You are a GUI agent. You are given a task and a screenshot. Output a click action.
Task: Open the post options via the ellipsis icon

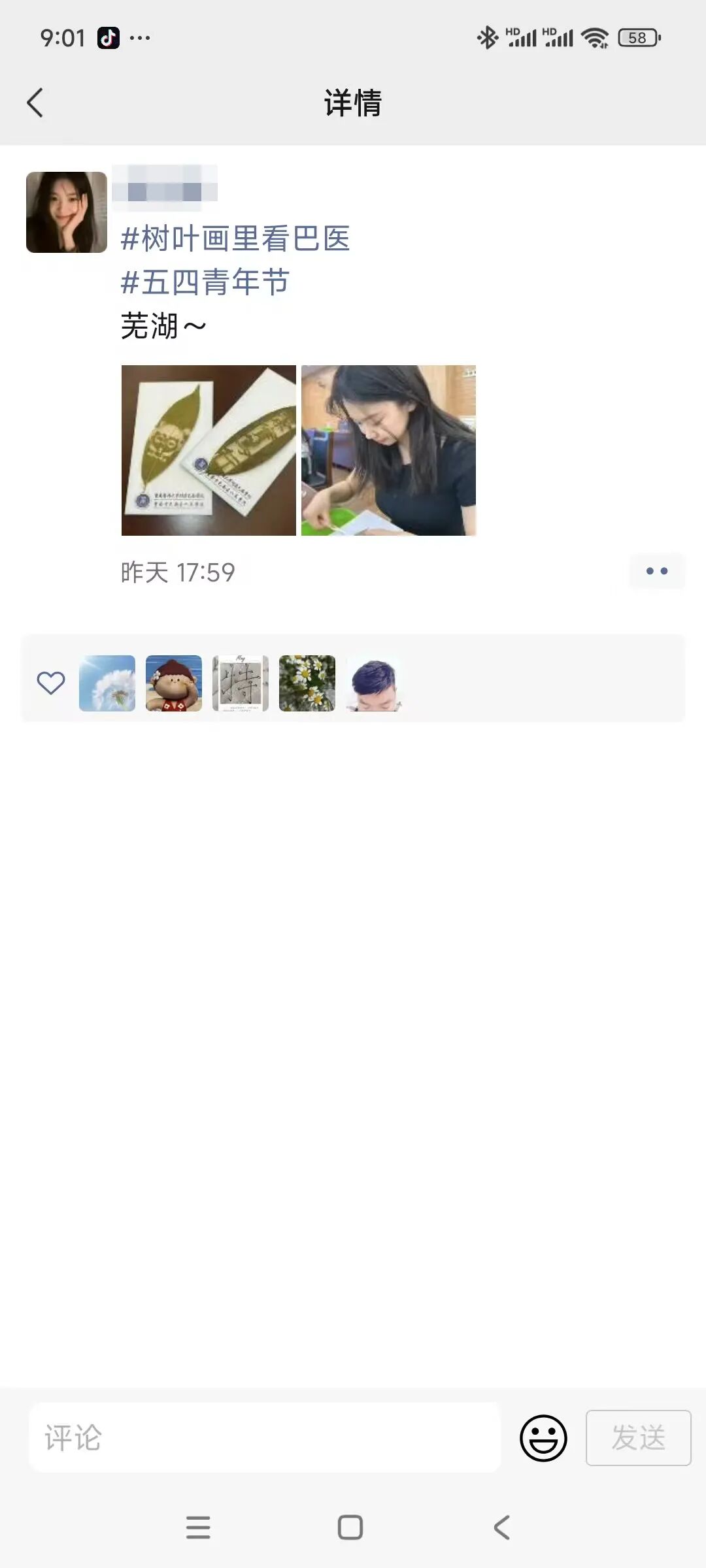657,570
